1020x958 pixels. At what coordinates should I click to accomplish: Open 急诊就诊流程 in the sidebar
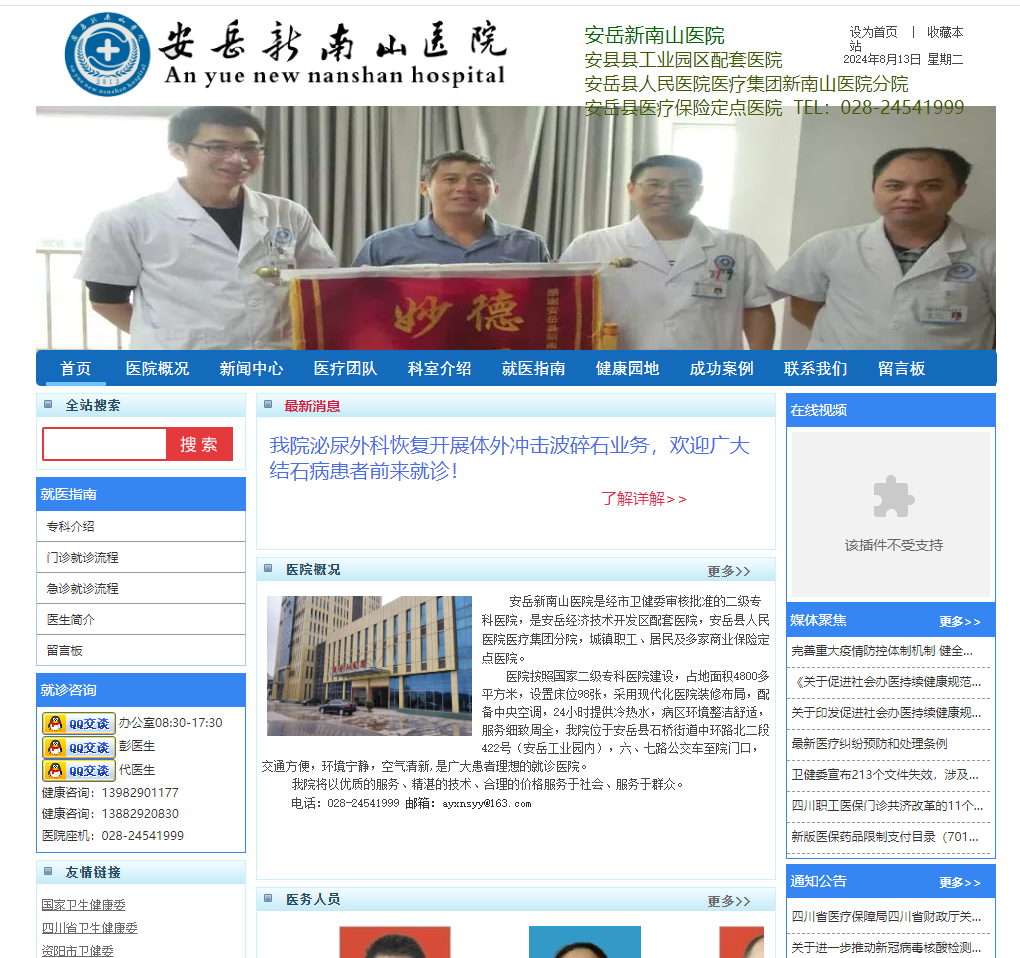pyautogui.click(x=82, y=588)
